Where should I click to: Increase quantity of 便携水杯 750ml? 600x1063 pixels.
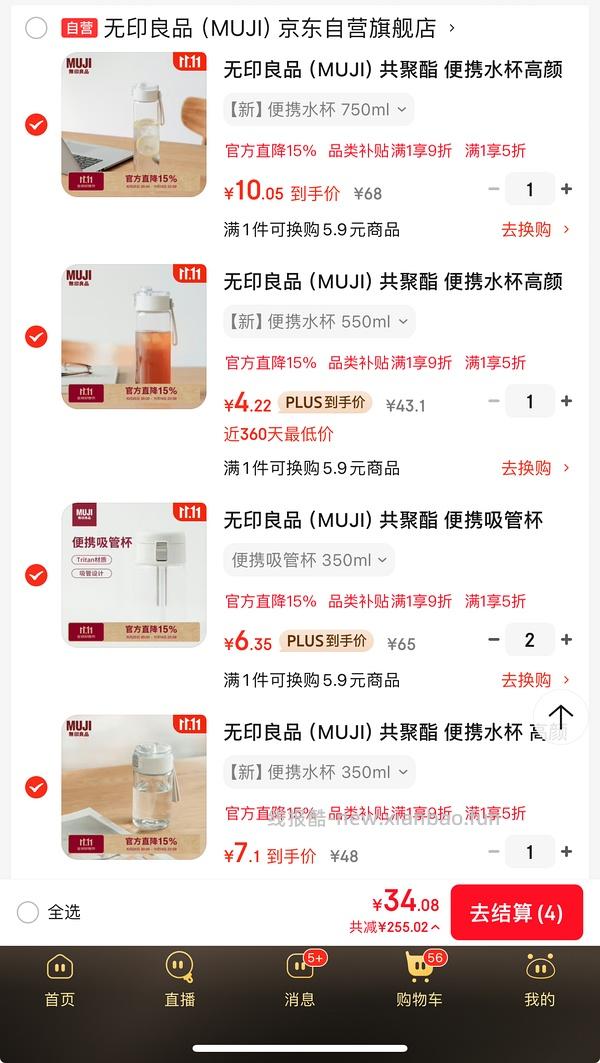[567, 189]
